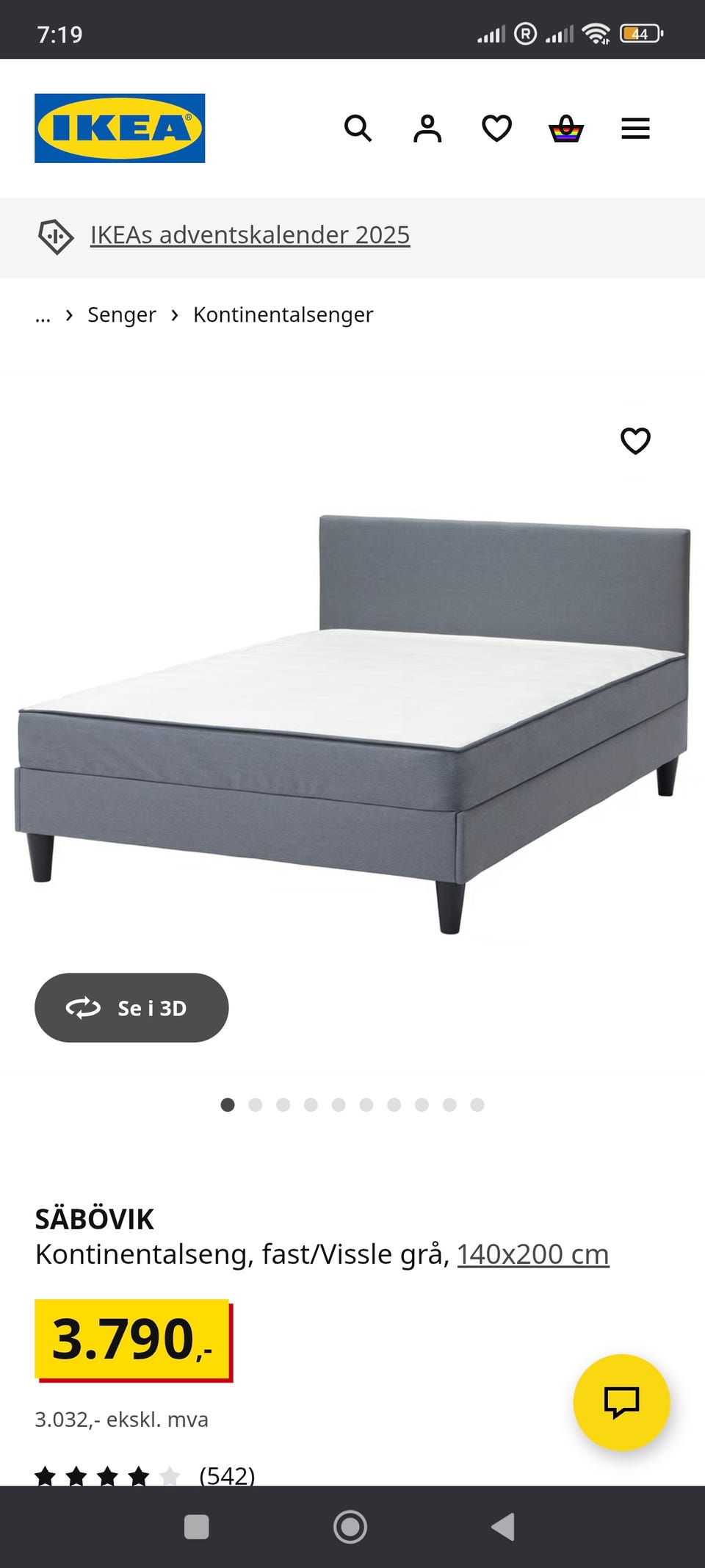Open the shopping basket
The image size is (705, 1568).
click(x=566, y=129)
